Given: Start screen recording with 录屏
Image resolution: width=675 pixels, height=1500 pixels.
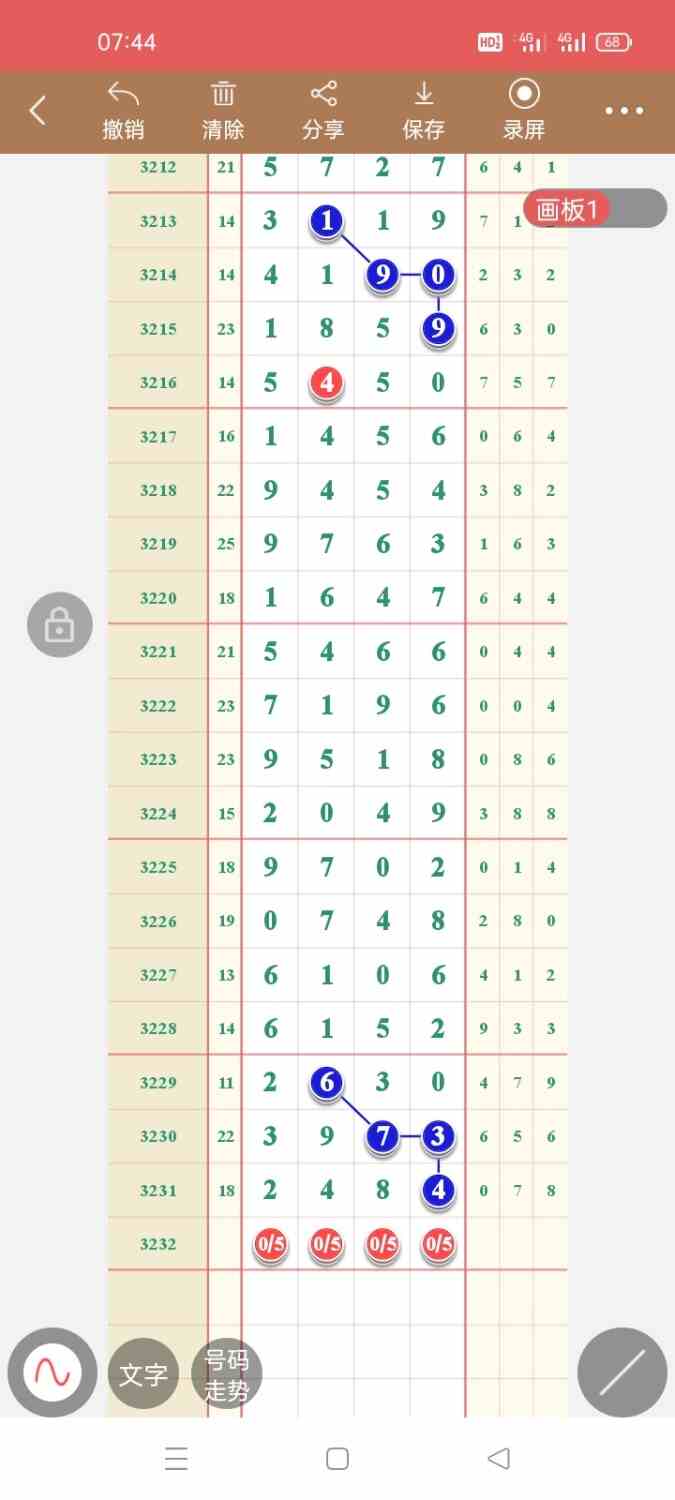Looking at the screenshot, I should [523, 111].
